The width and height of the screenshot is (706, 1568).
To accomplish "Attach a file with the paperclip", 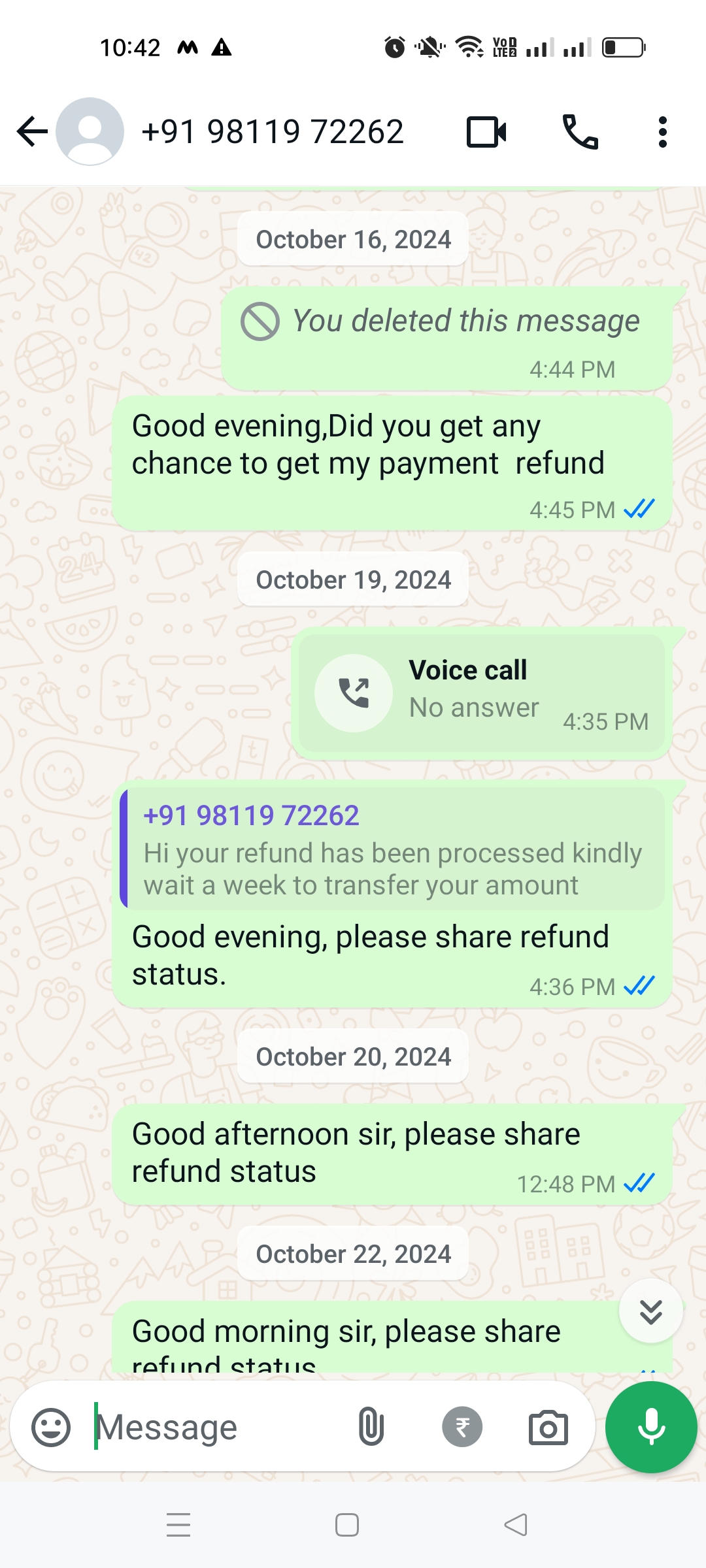I will (x=371, y=1426).
